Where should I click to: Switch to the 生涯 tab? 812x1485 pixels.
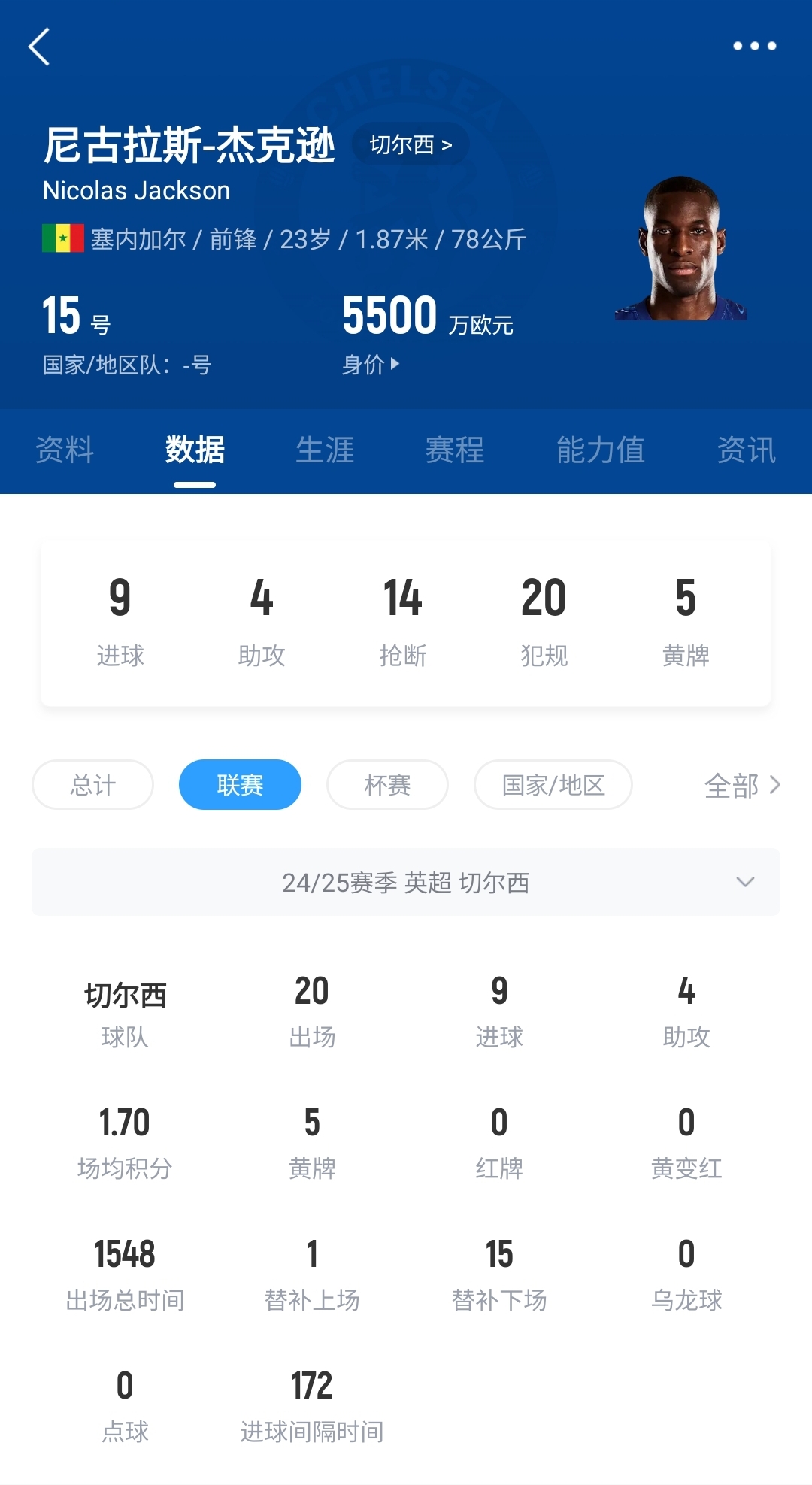tap(325, 450)
